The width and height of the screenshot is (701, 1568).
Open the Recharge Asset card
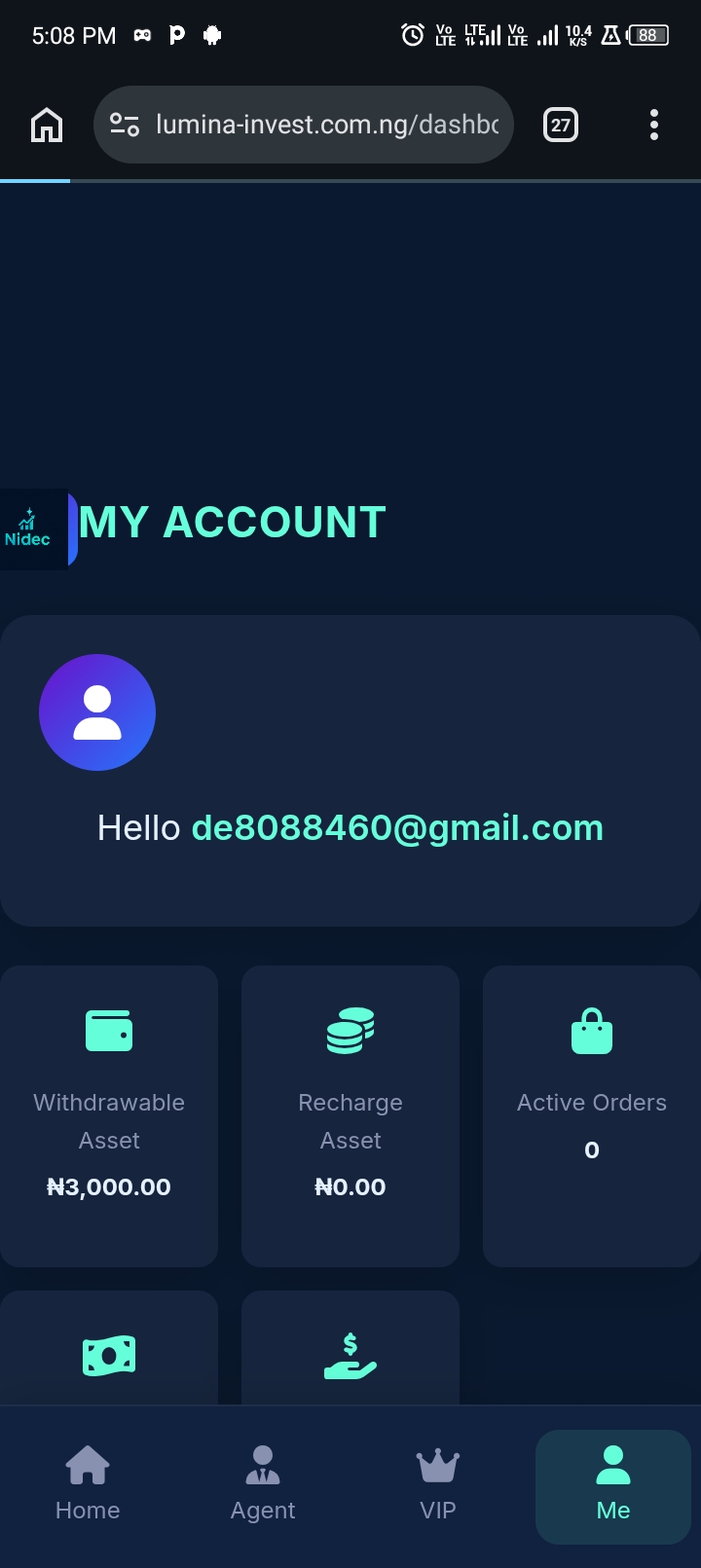(x=350, y=1114)
